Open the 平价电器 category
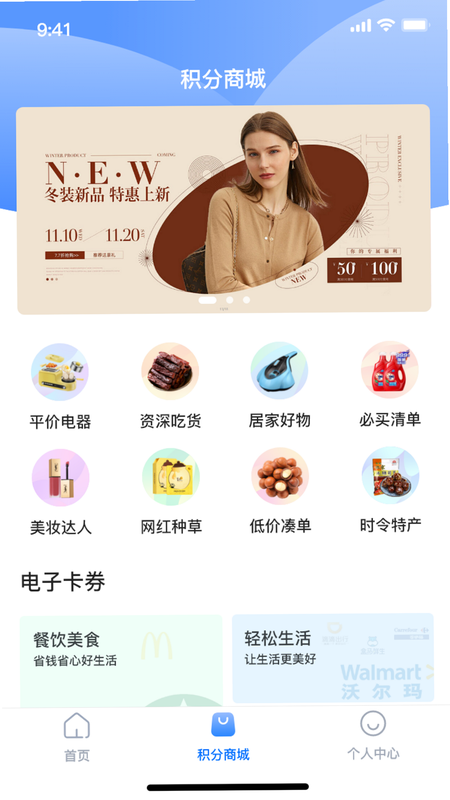The width and height of the screenshot is (450, 800). click(60, 386)
